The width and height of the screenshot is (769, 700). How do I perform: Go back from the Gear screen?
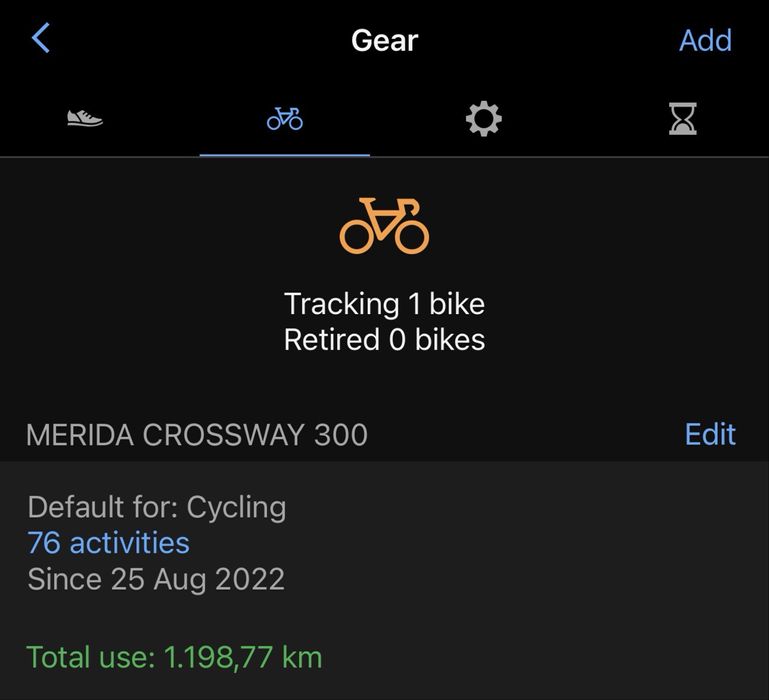41,40
